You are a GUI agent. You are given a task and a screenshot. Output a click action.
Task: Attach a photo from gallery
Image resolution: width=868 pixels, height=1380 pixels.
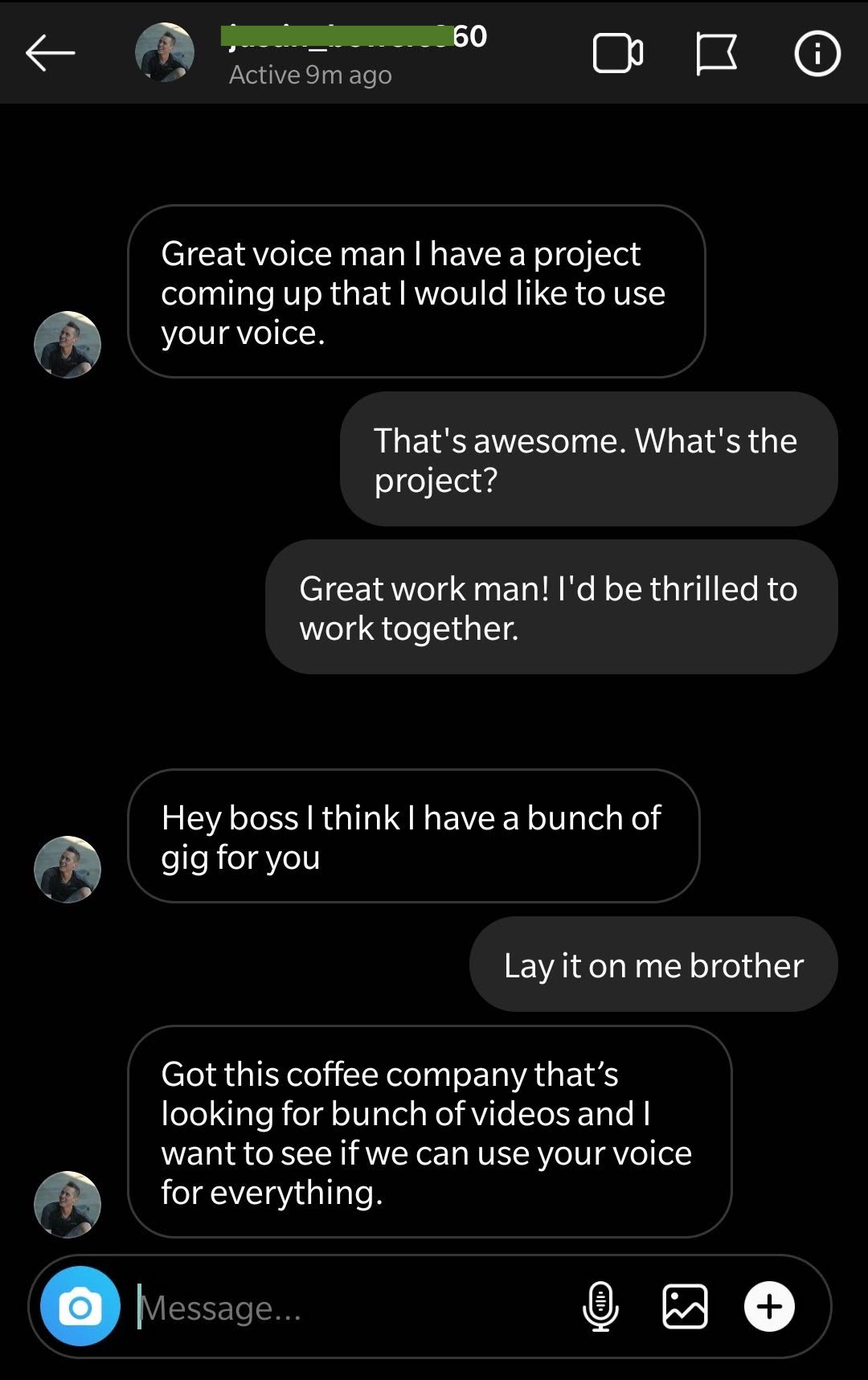coord(685,1307)
